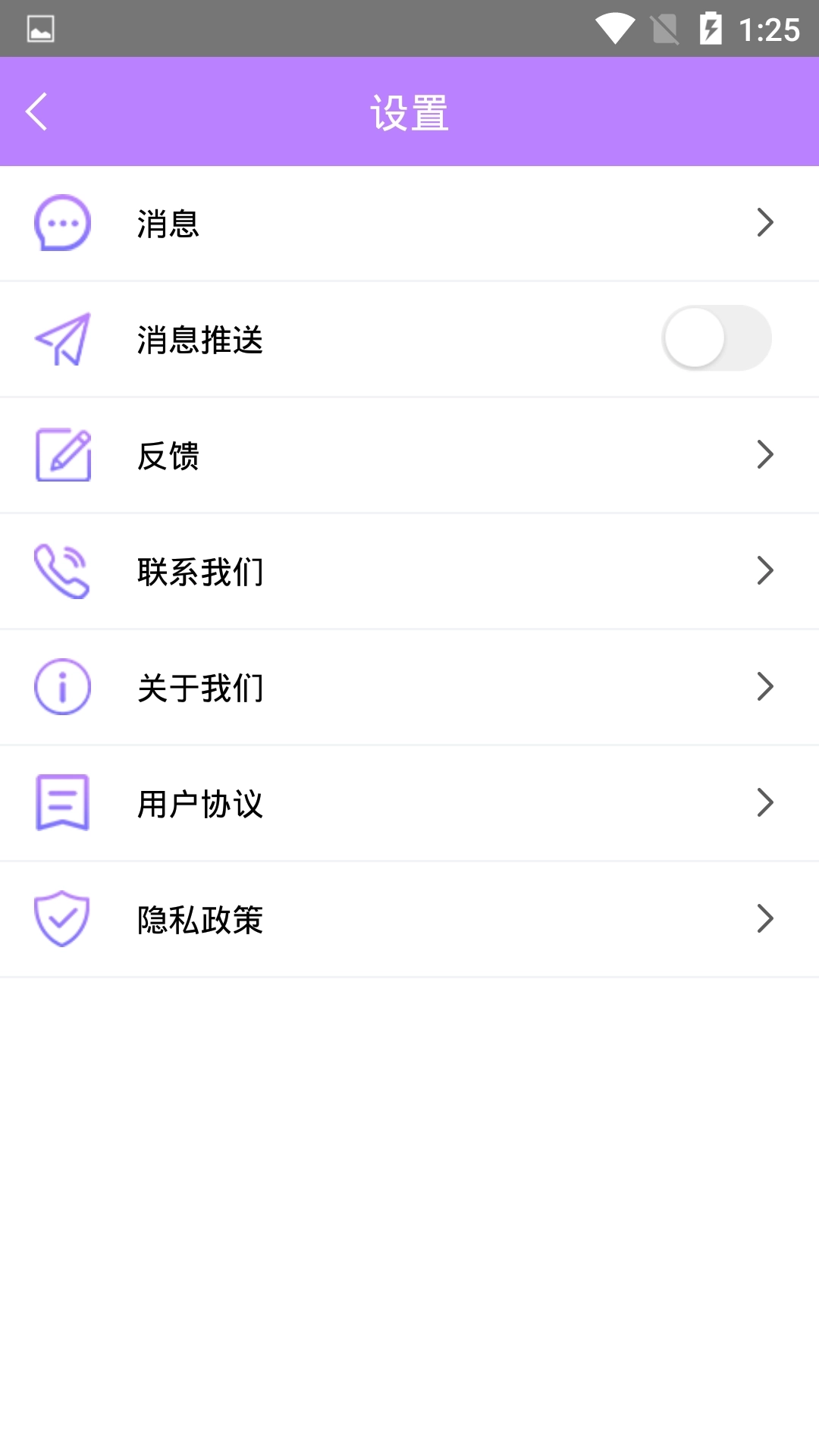
Task: Click the info circle icon for 关于我们
Action: [x=62, y=687]
